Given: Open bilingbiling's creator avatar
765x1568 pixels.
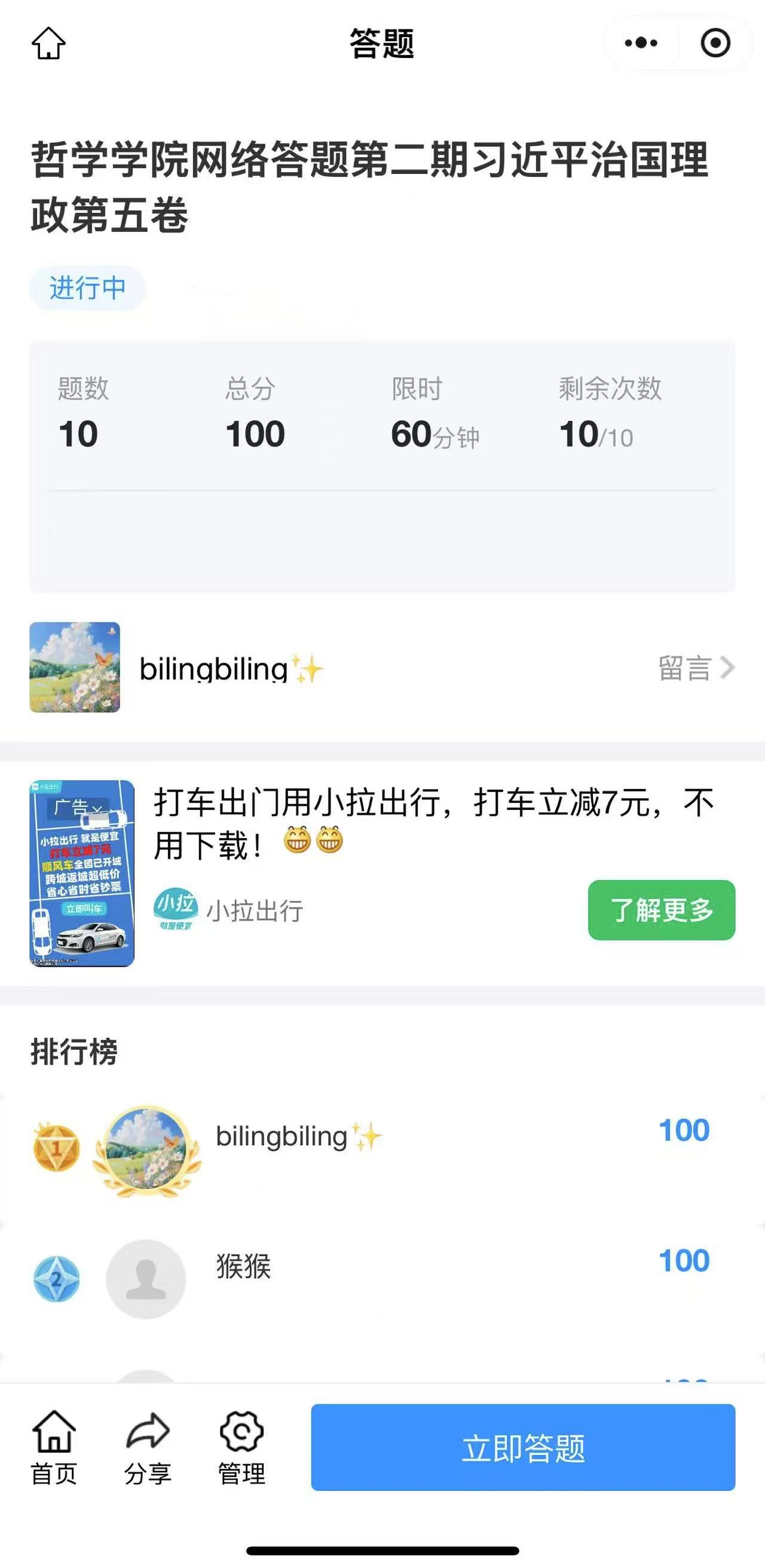Looking at the screenshot, I should (x=75, y=667).
